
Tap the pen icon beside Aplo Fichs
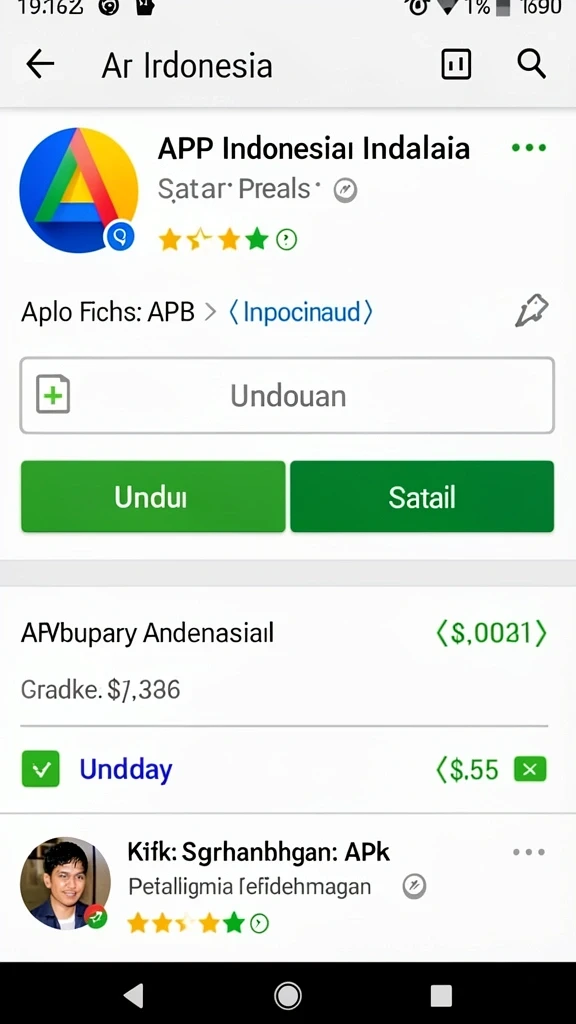click(x=532, y=311)
